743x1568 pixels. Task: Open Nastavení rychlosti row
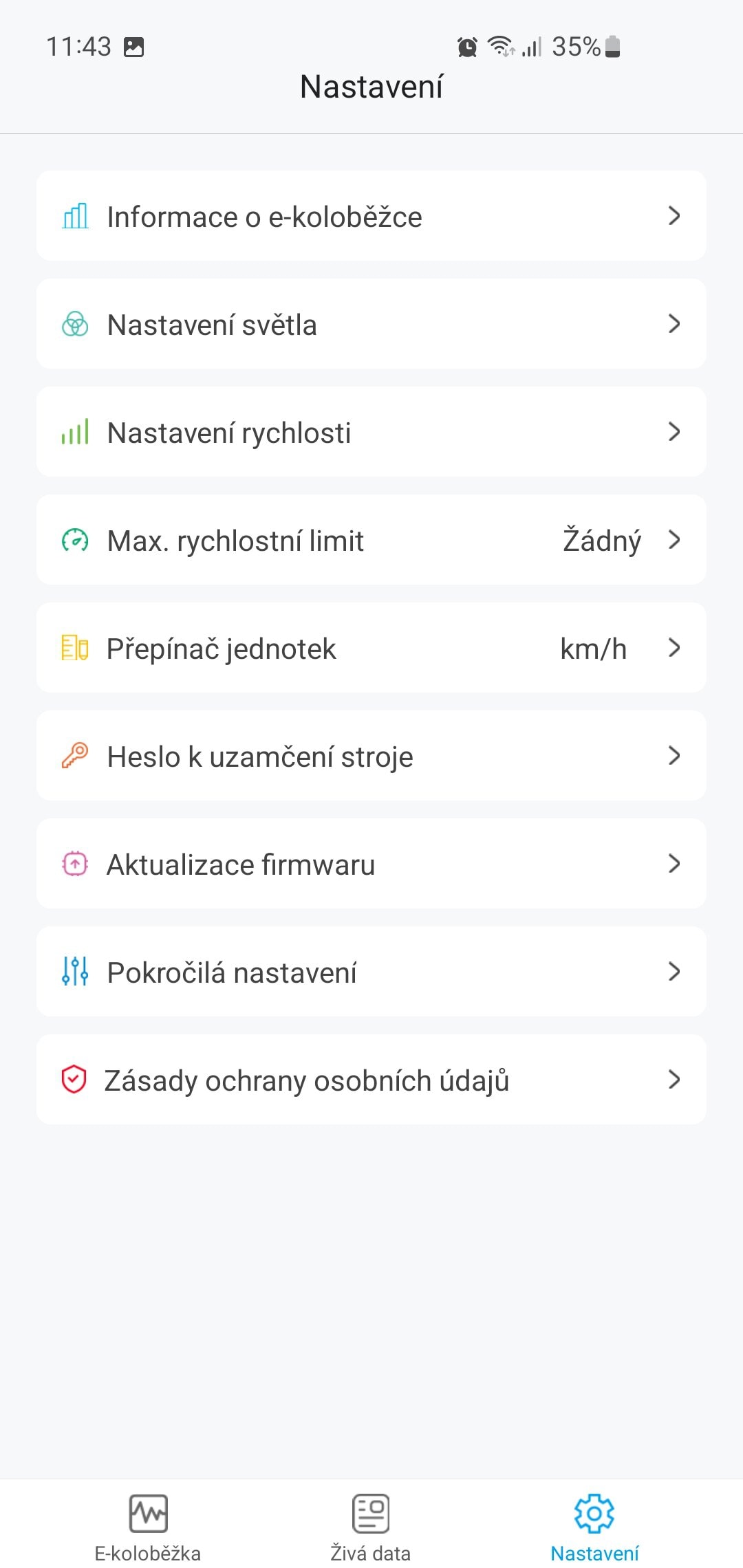(x=371, y=432)
